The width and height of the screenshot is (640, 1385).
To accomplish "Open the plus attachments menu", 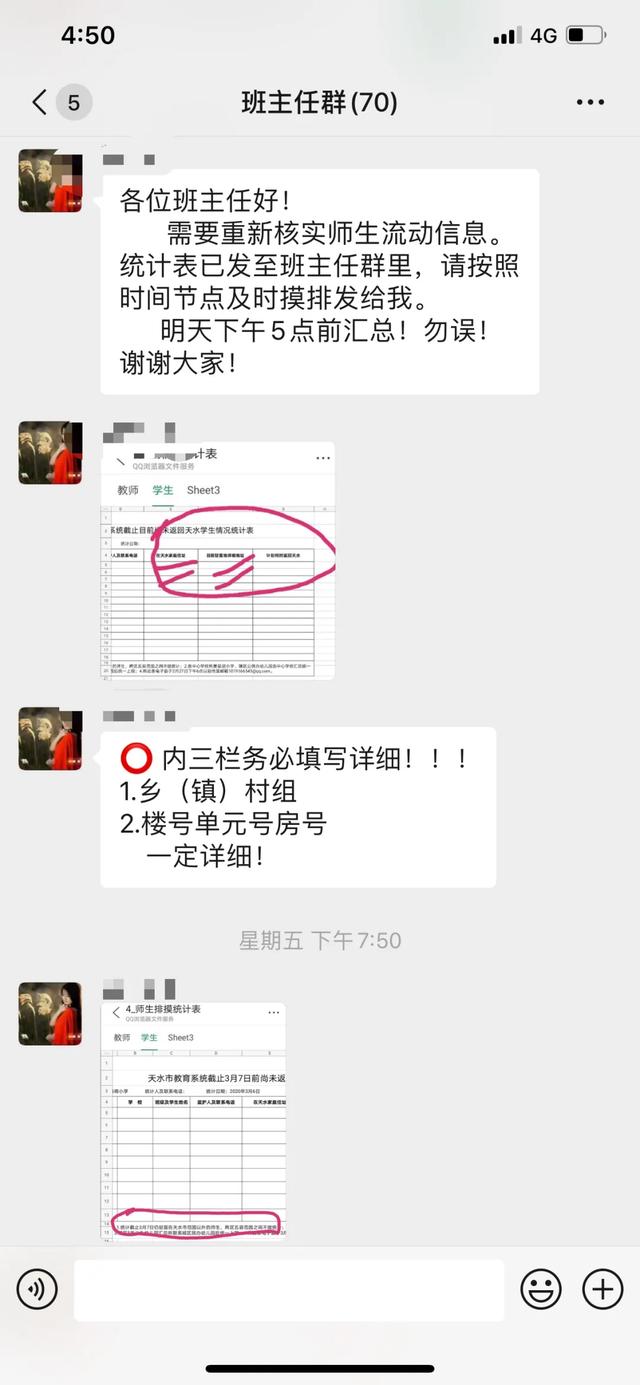I will coord(602,1290).
